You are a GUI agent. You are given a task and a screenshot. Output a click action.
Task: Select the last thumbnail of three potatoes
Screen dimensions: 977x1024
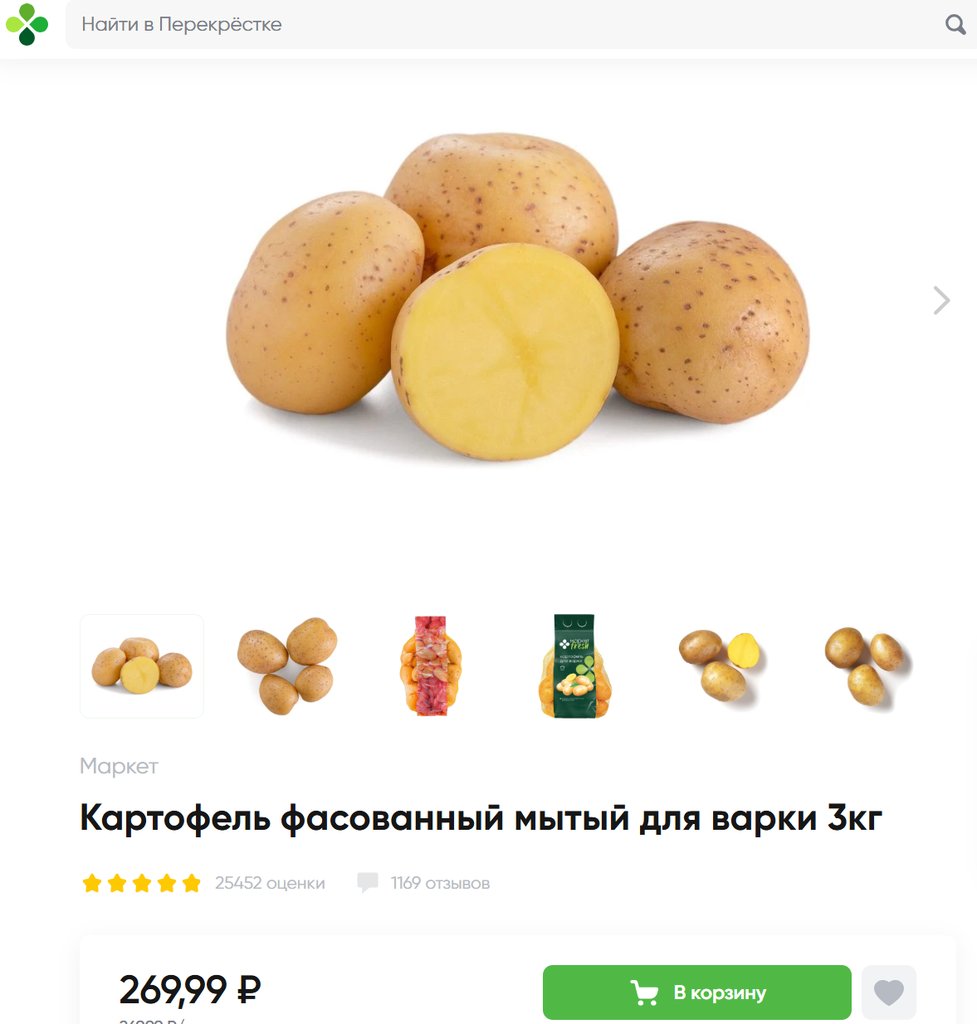point(863,666)
